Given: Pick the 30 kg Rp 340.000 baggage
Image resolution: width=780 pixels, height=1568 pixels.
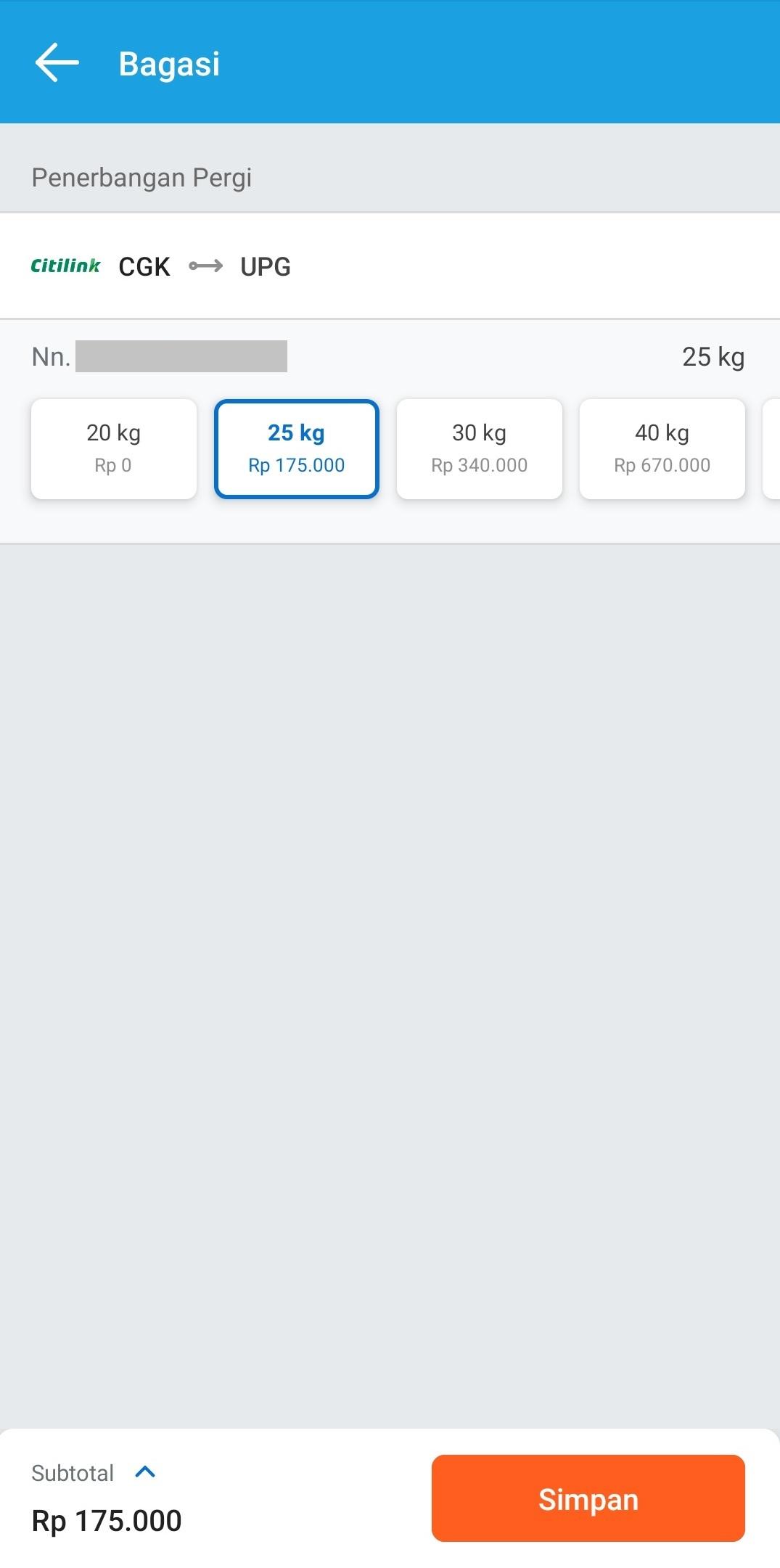Looking at the screenshot, I should coord(480,449).
